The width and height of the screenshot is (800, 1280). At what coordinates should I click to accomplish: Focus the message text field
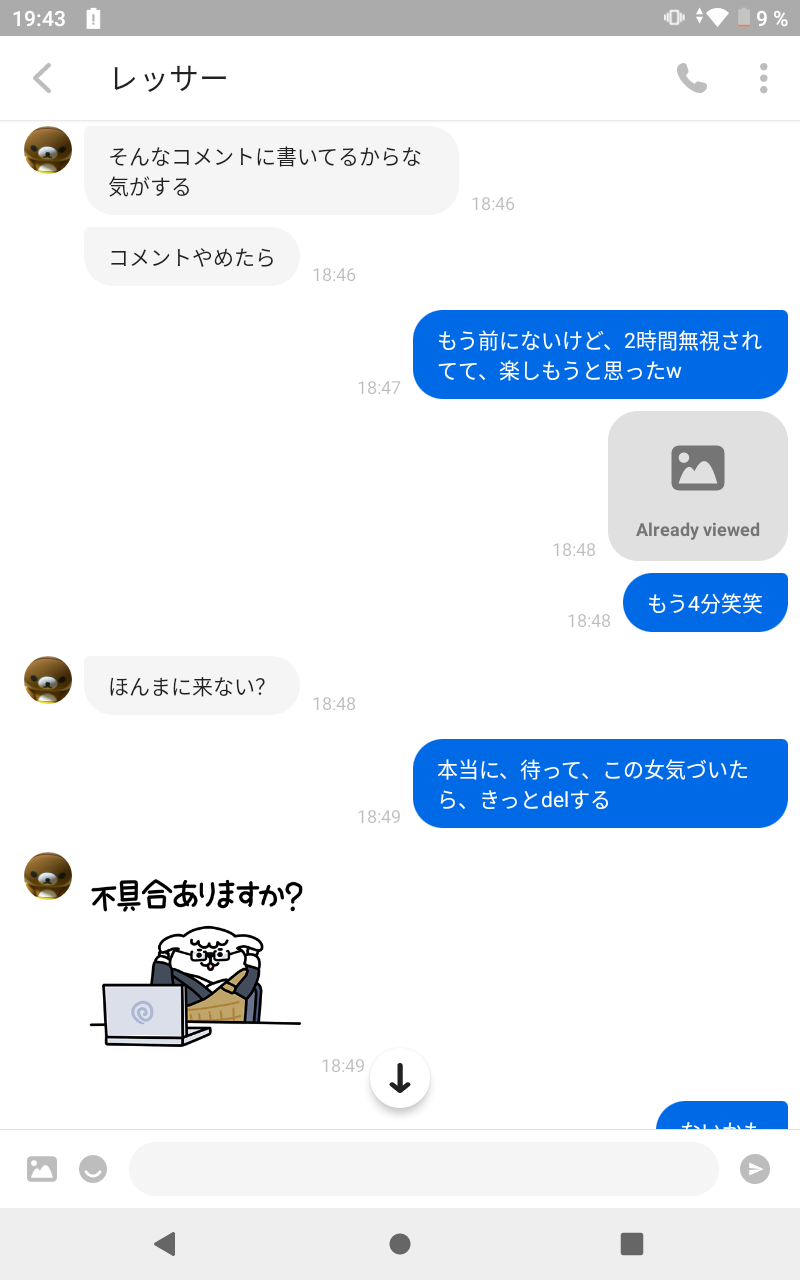[424, 1168]
